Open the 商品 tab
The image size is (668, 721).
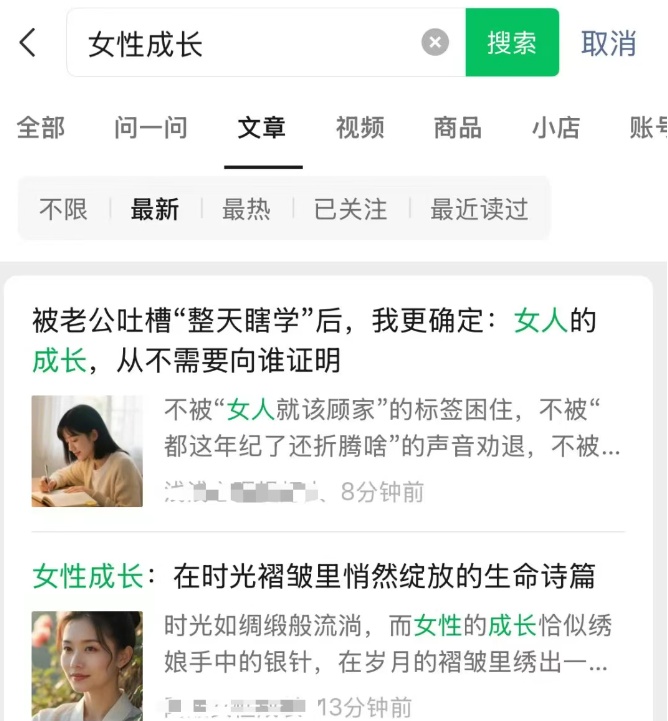point(458,128)
